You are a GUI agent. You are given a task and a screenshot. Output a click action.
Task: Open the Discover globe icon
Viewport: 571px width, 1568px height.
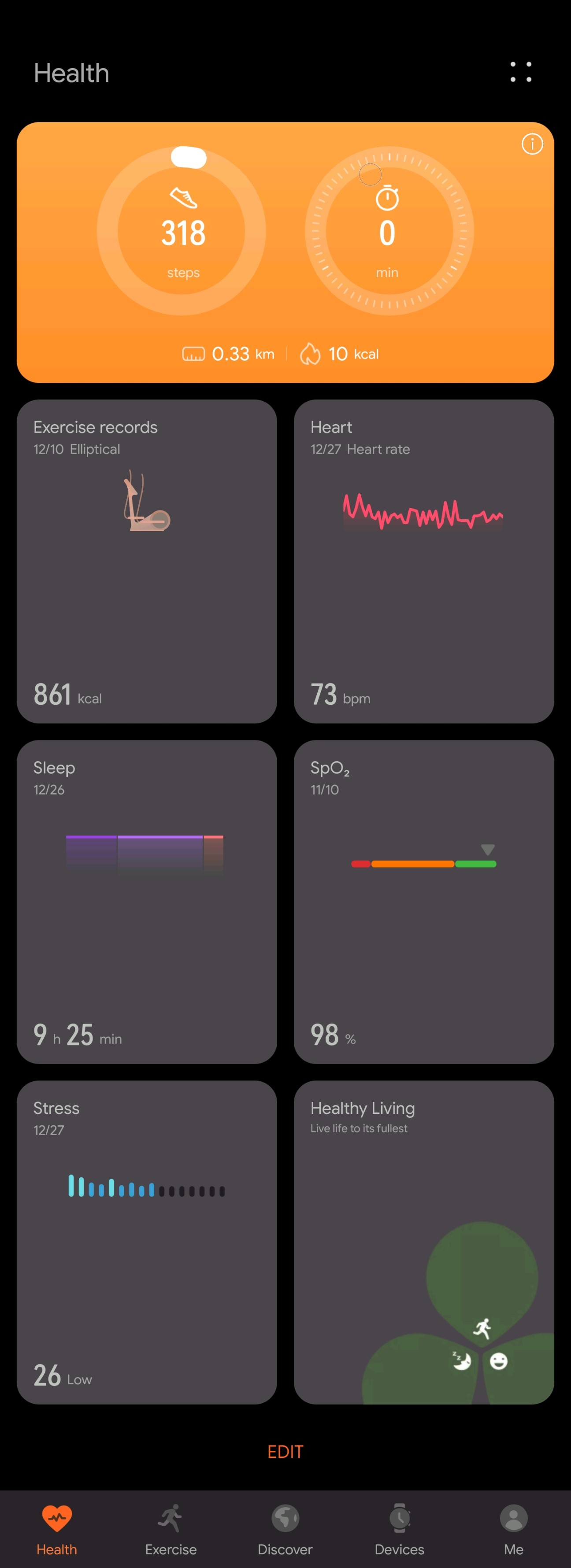[285, 1516]
